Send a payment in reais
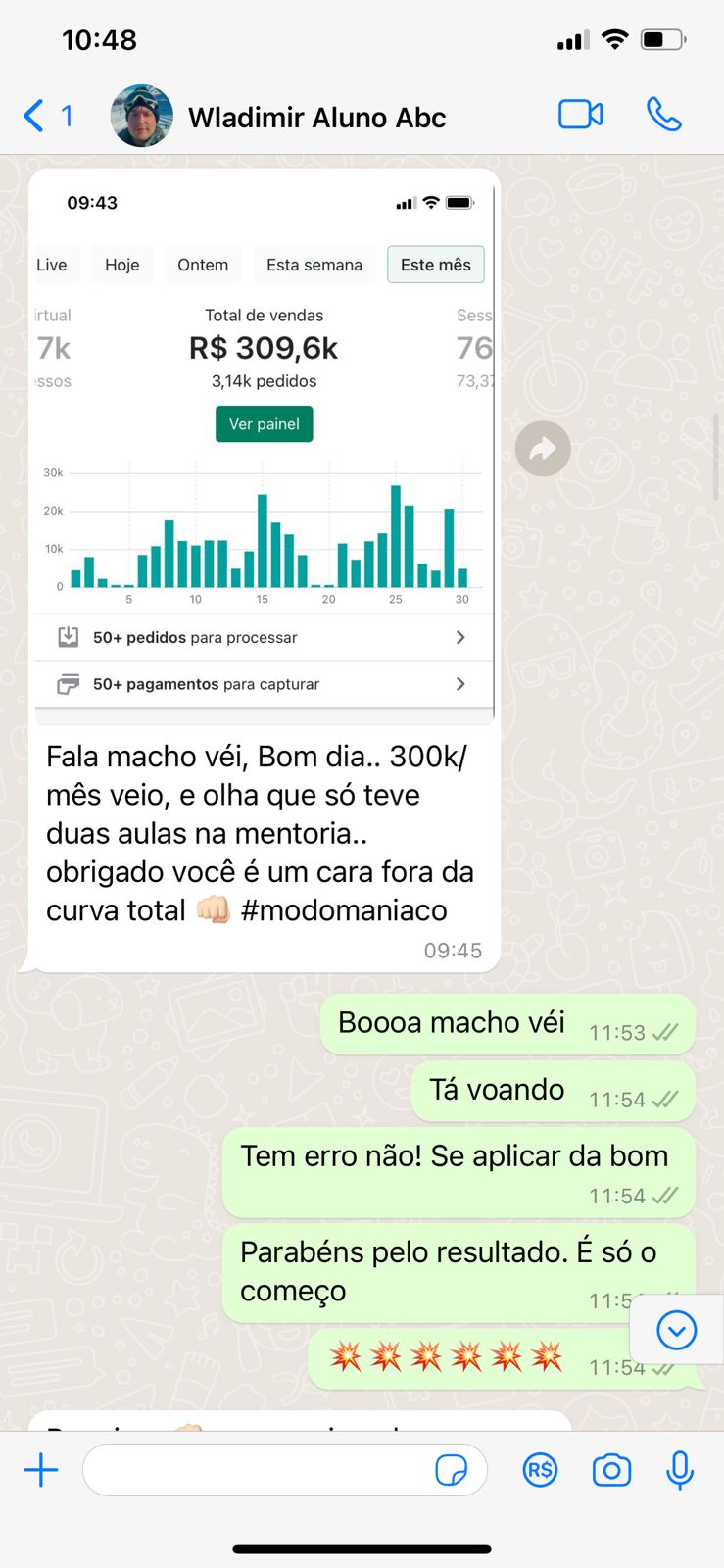Image resolution: width=724 pixels, height=1568 pixels. point(540,1470)
